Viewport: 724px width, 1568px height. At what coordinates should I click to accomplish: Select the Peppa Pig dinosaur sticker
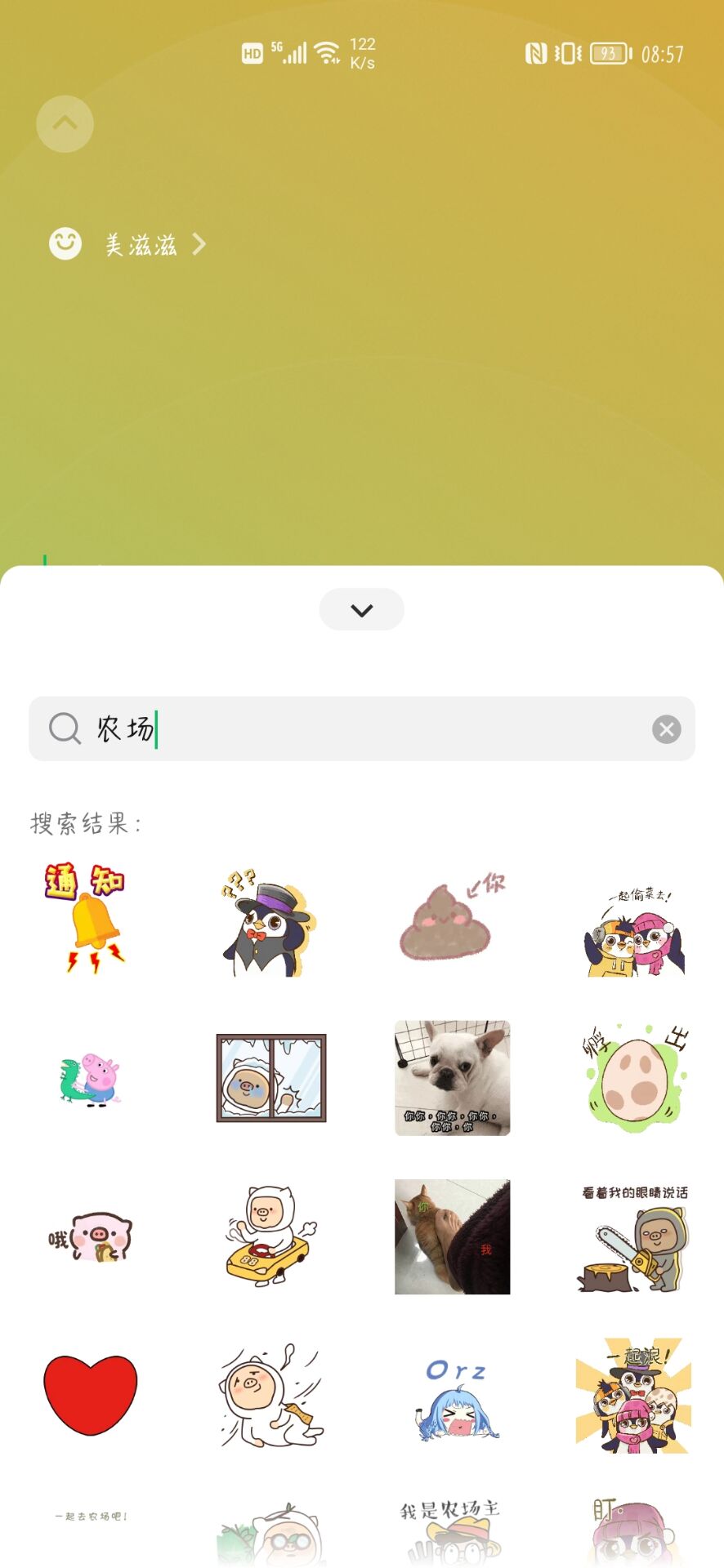pyautogui.click(x=89, y=1078)
